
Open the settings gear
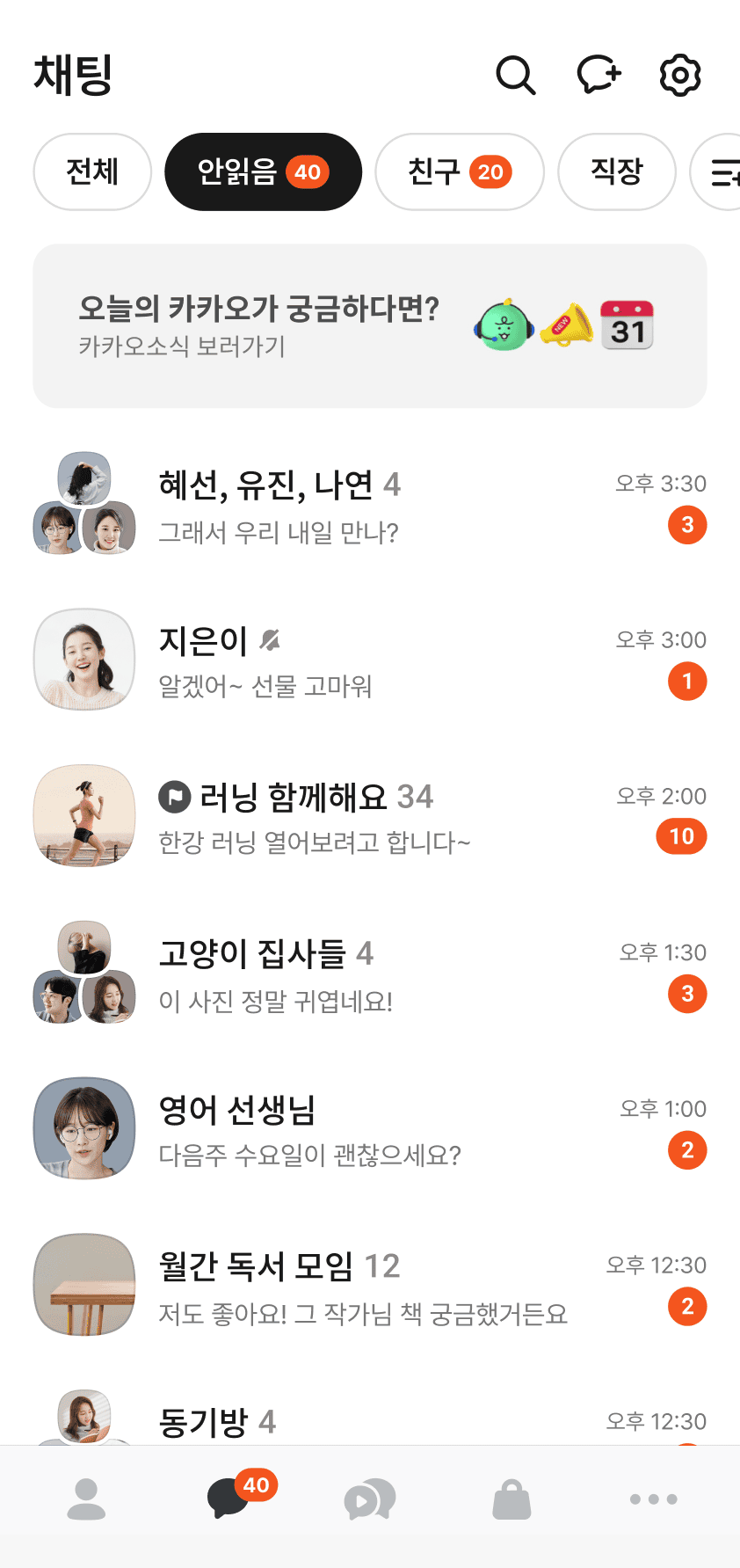click(x=678, y=76)
